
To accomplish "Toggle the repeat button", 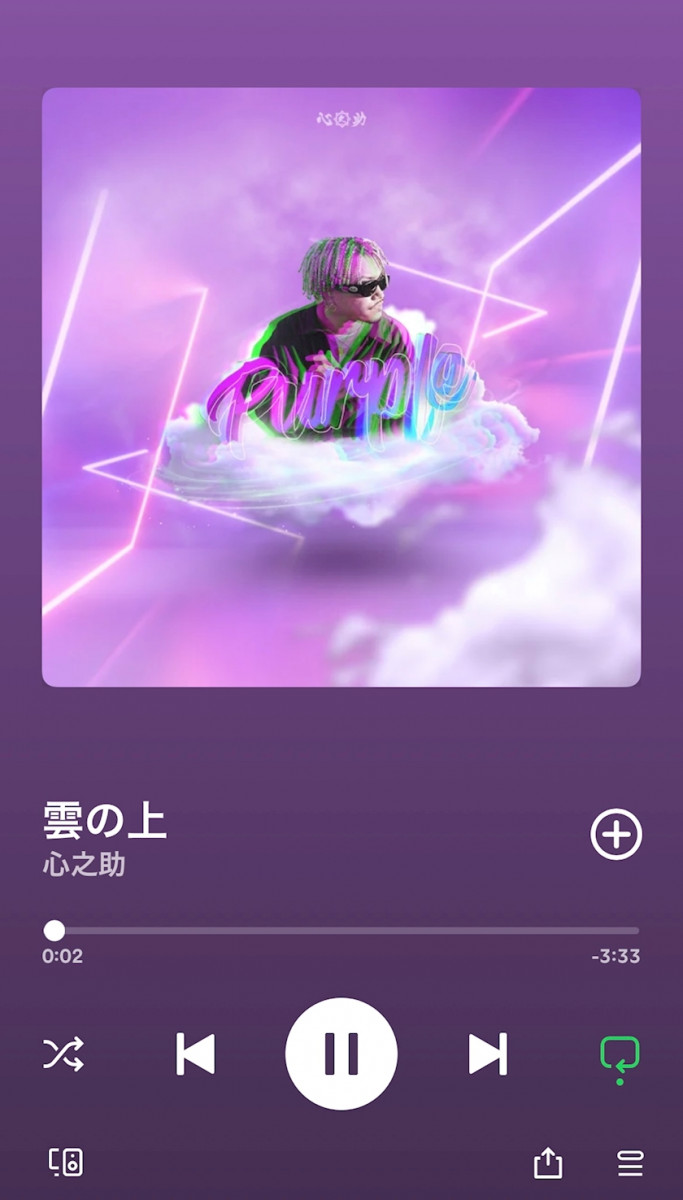I will pos(619,1054).
